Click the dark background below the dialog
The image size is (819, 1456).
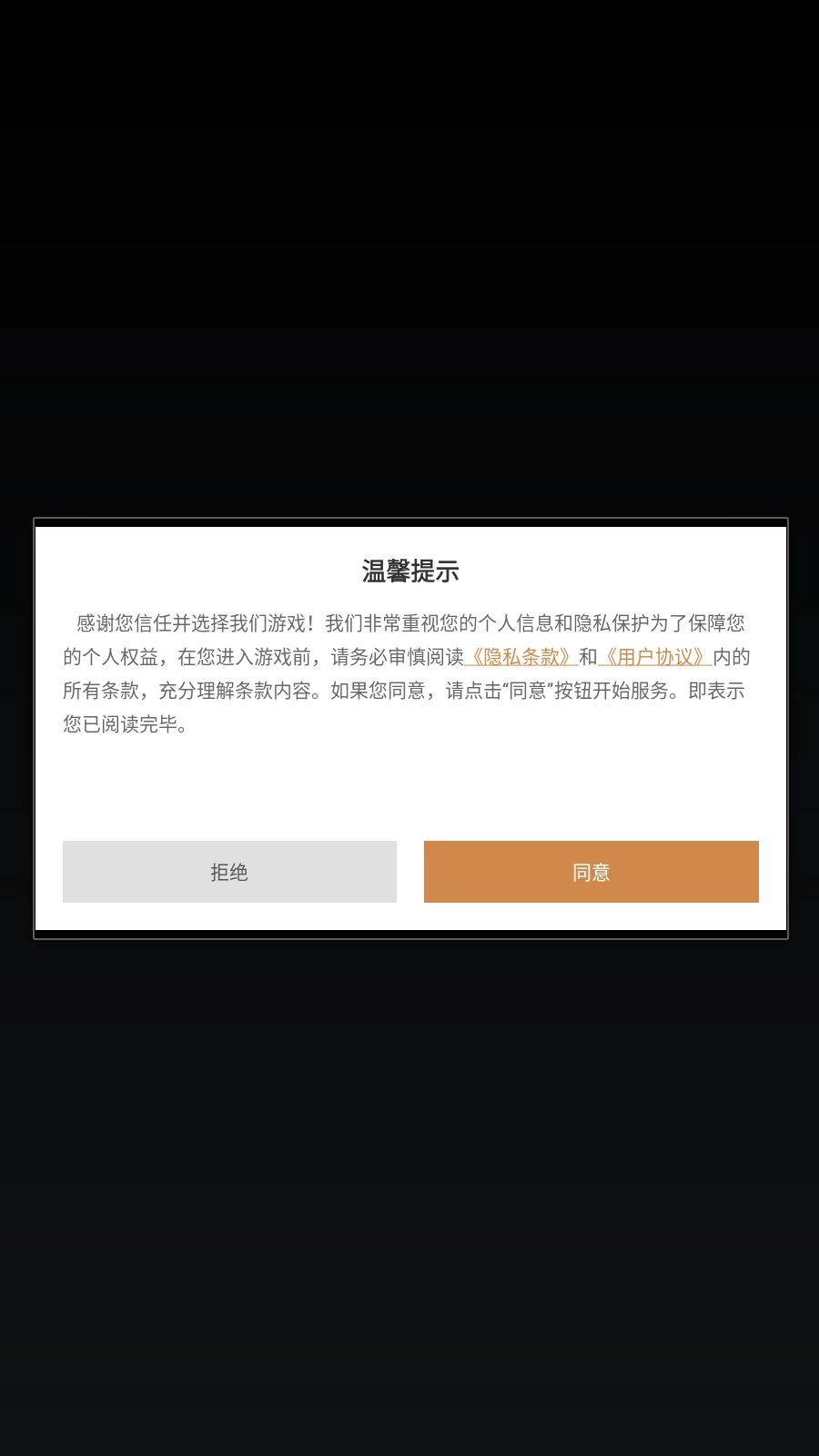[409, 1183]
